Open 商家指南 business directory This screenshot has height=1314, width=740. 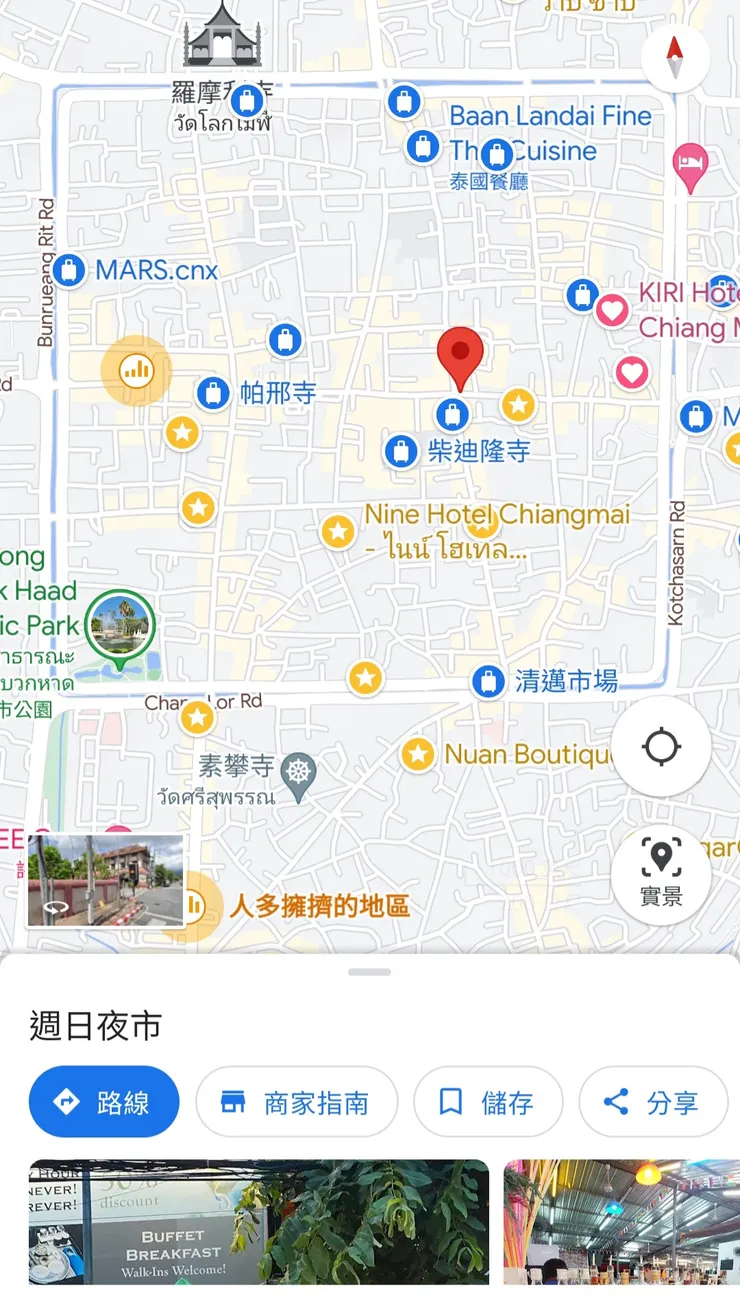(297, 1102)
